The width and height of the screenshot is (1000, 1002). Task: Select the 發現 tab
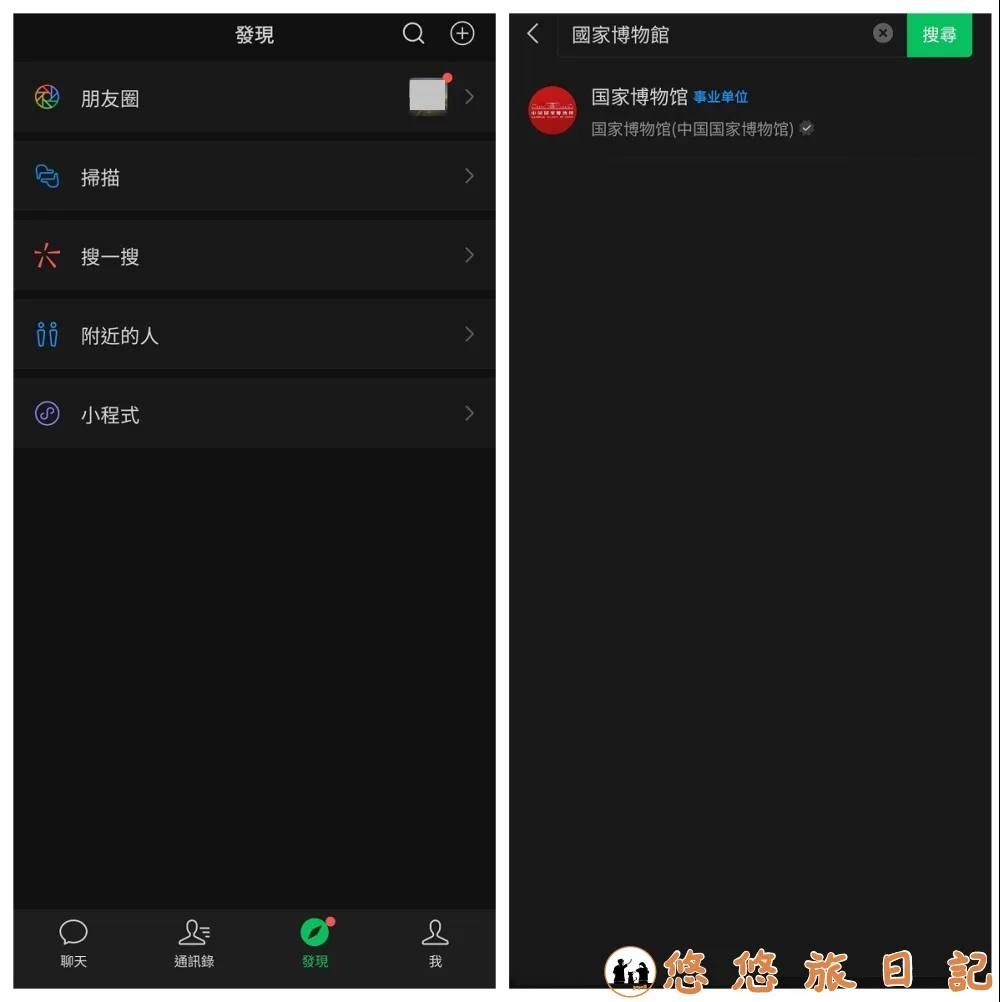315,943
